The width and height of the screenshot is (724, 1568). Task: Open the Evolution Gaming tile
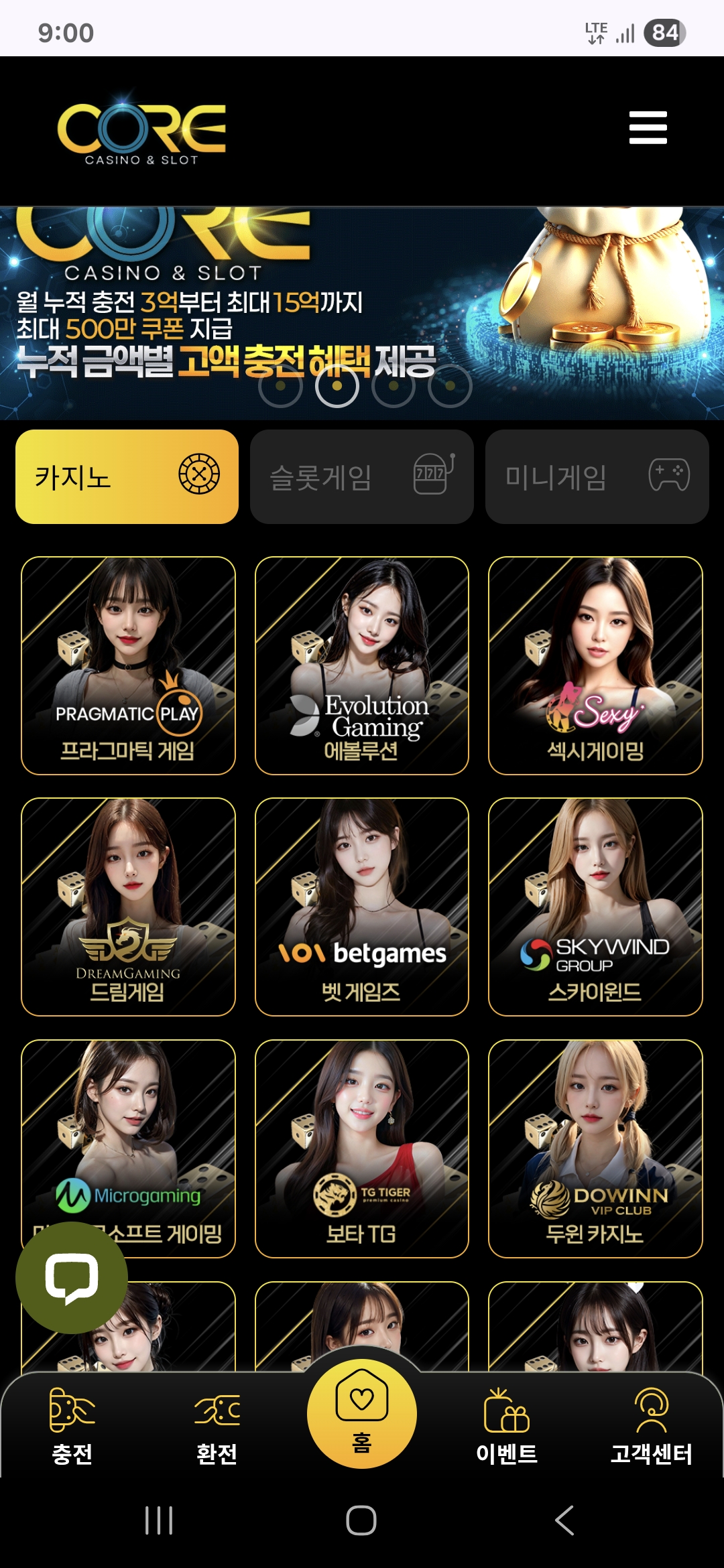point(361,665)
